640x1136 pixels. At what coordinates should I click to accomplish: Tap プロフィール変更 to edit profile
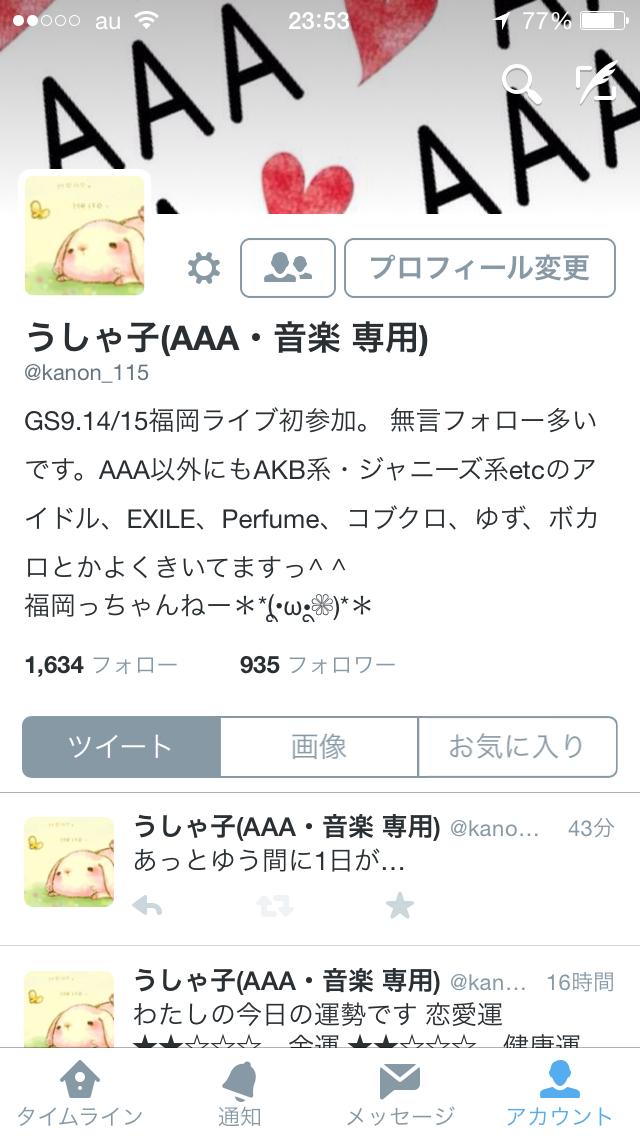click(479, 267)
